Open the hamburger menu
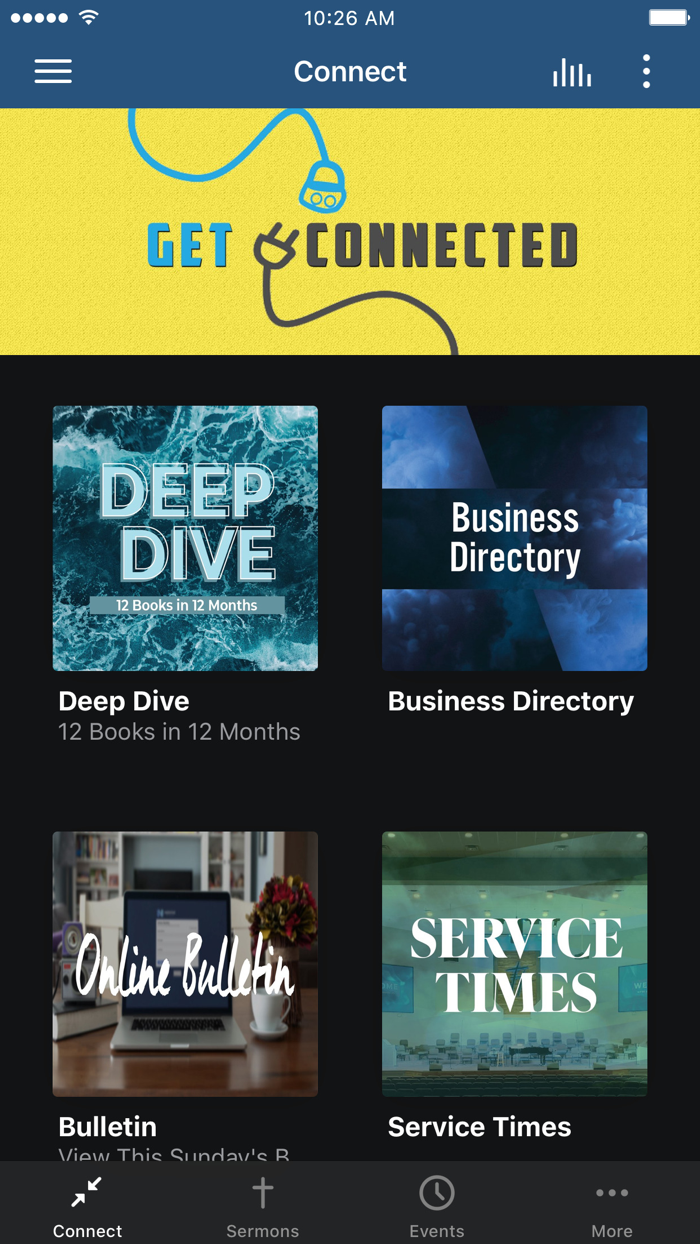This screenshot has width=700, height=1244. tap(53, 71)
